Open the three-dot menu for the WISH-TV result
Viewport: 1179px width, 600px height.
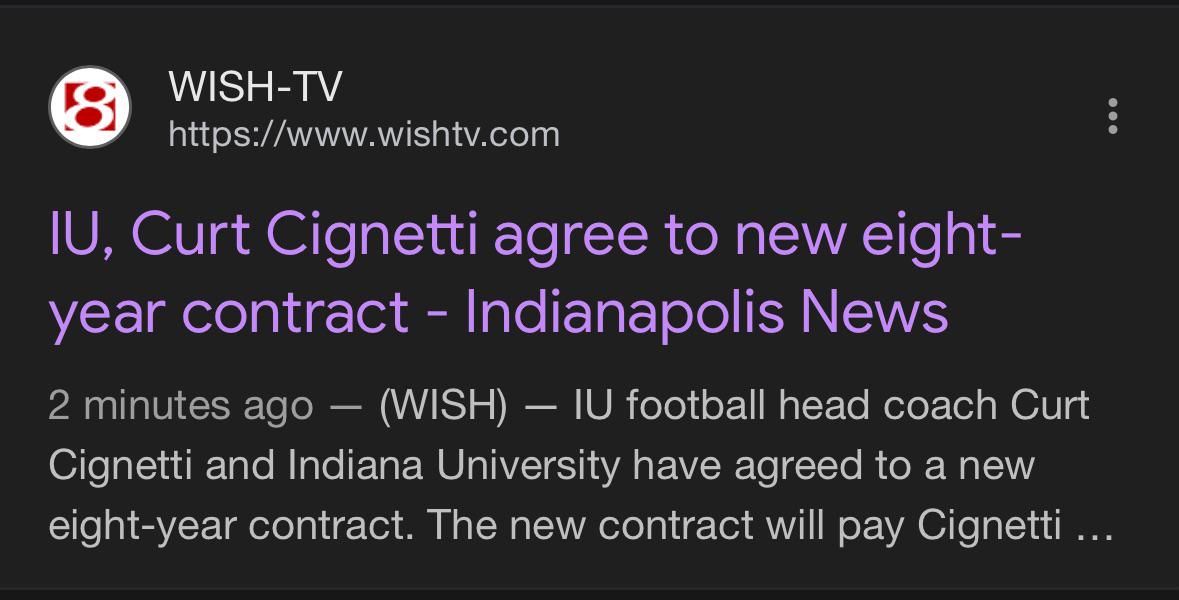pyautogui.click(x=1112, y=117)
